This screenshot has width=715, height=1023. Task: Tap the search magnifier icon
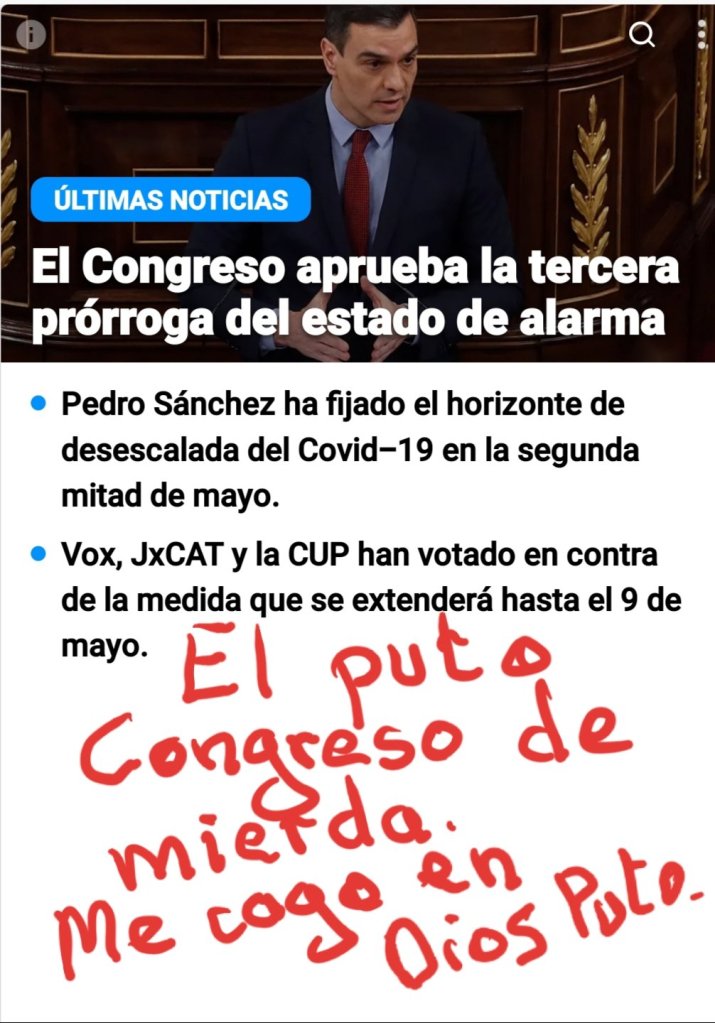click(642, 35)
